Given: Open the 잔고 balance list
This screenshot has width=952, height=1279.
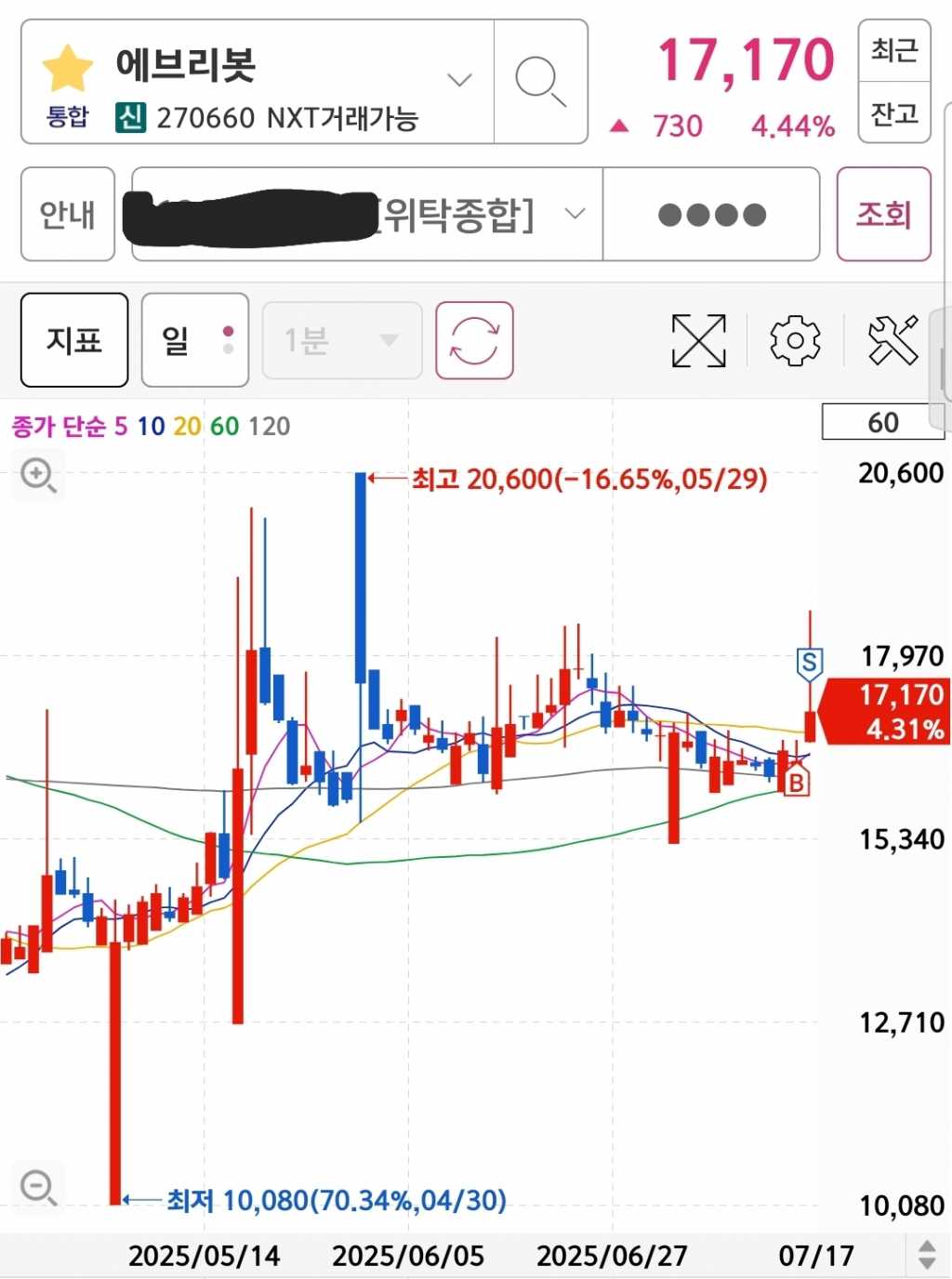Looking at the screenshot, I should coord(893,113).
